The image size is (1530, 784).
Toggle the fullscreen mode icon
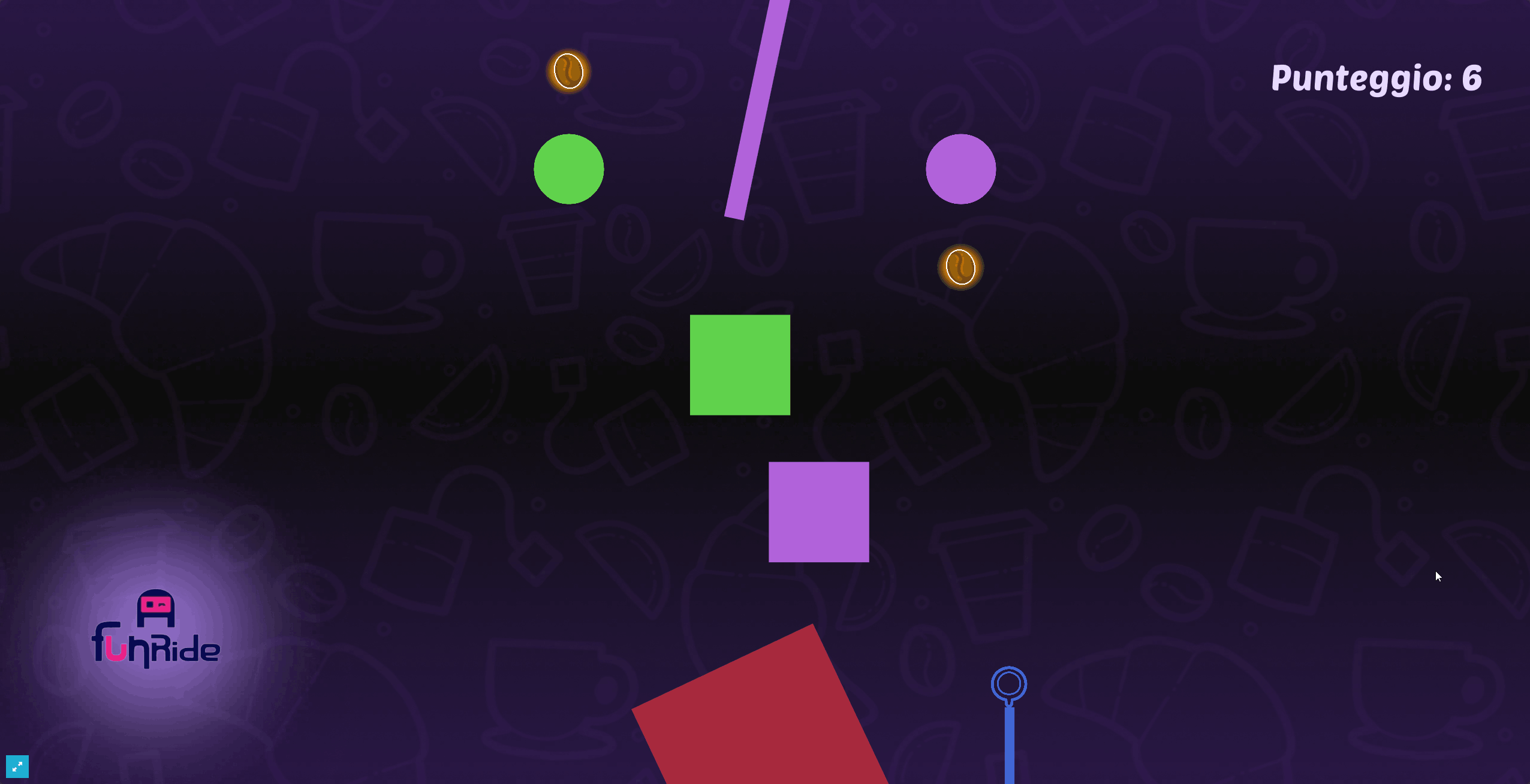(17, 766)
